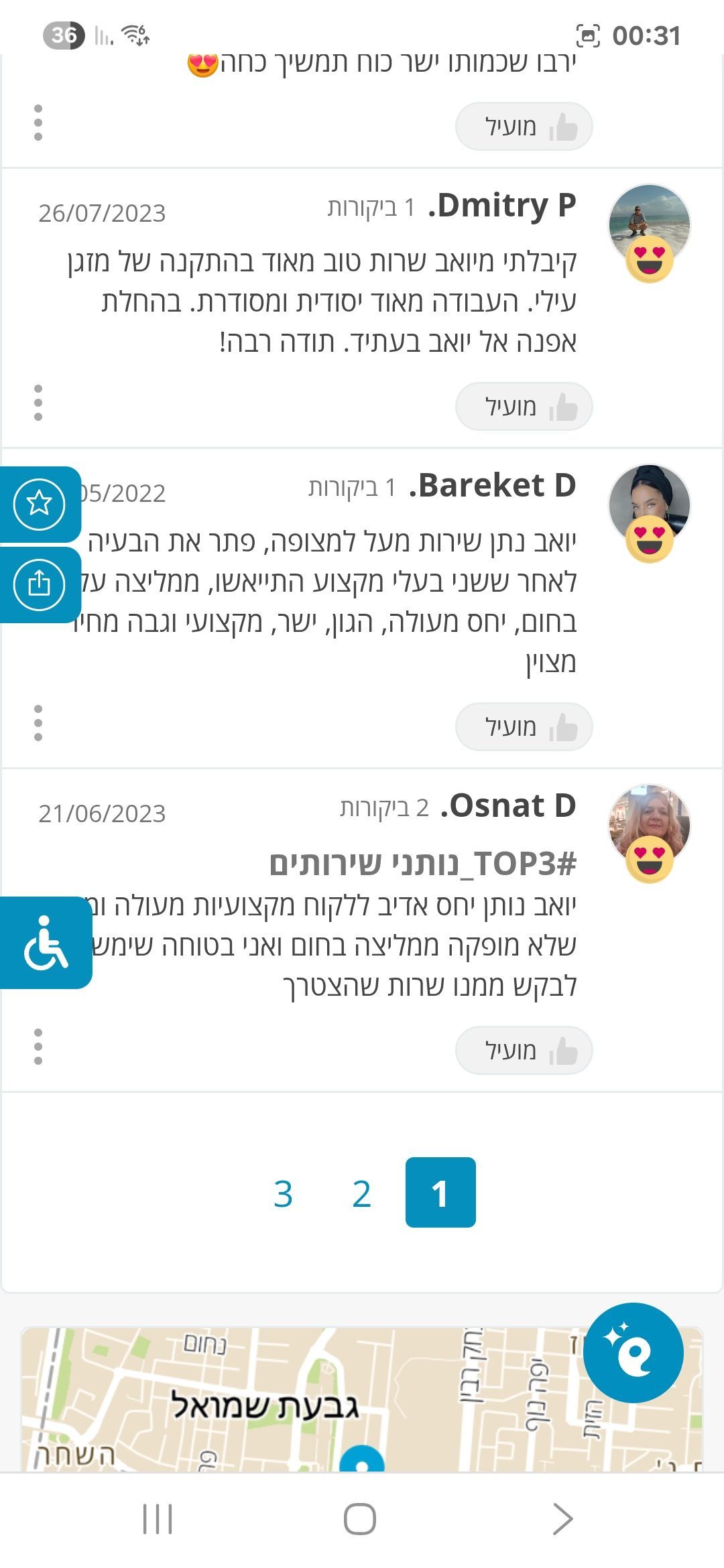Mark Osnat D's review as helpful
This screenshot has height=1568, width=724.
[524, 1051]
